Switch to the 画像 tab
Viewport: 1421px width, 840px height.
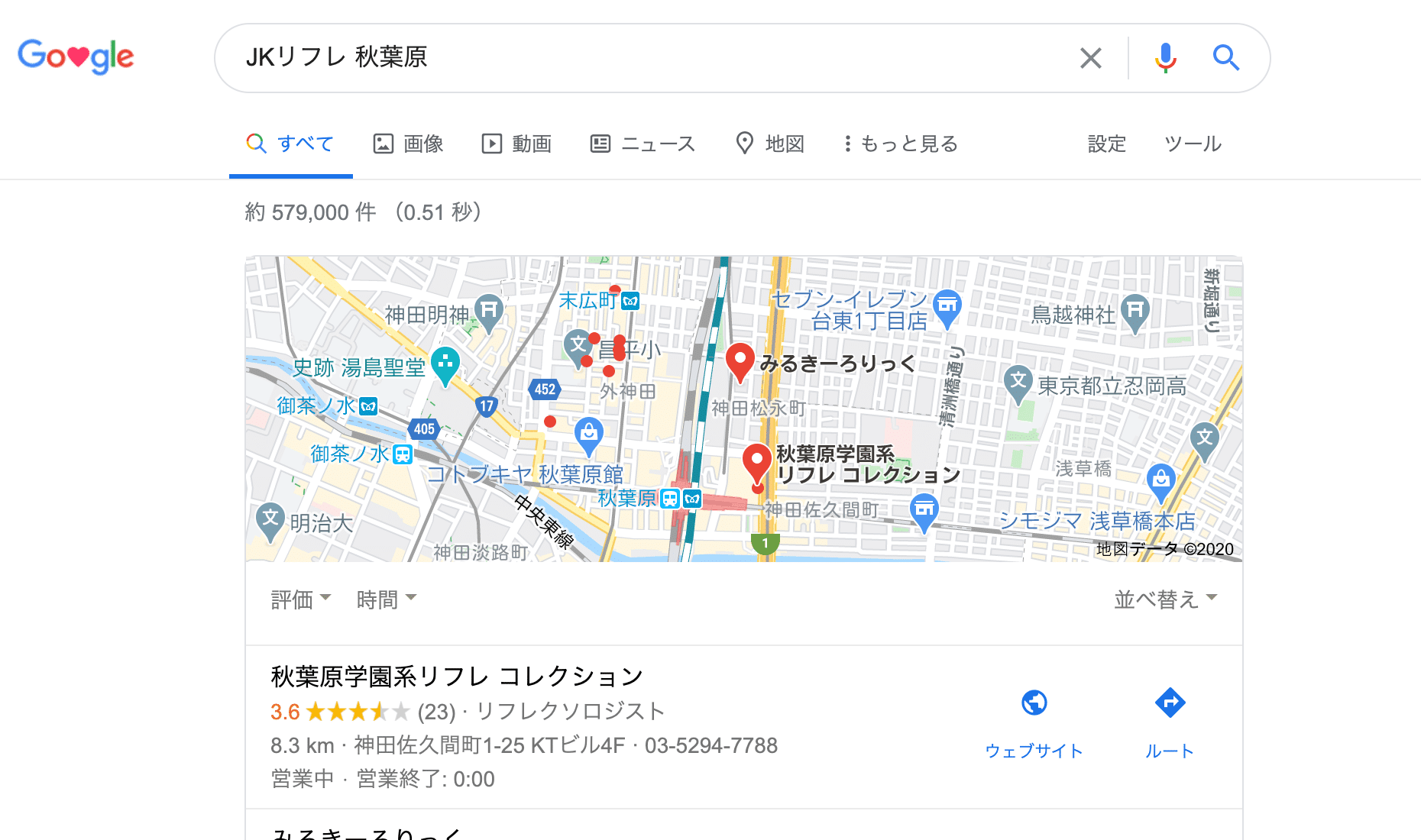(408, 144)
